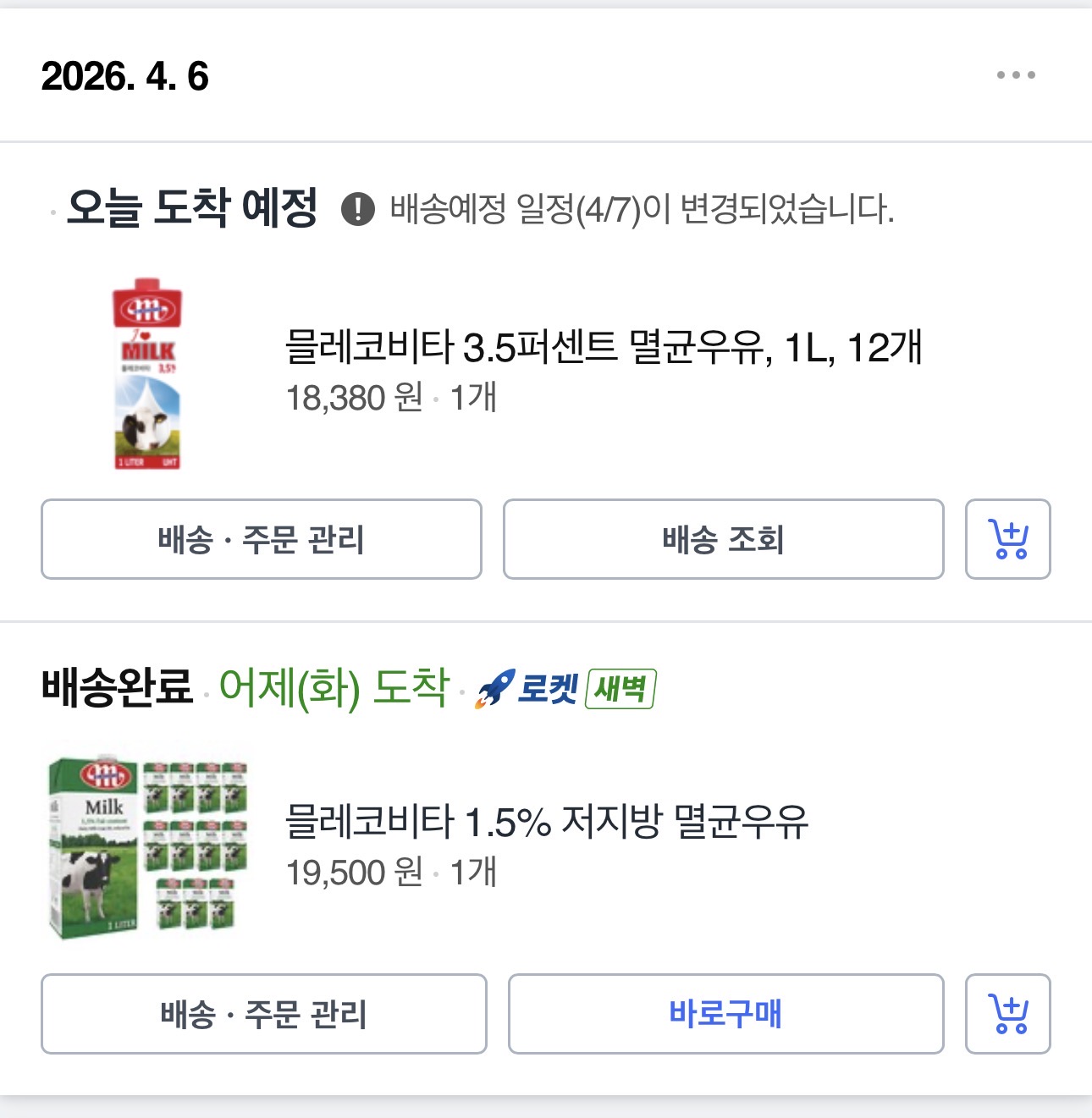Check 배송 조회 for the 3.5퍼센트 milk
The image size is (1092, 1118).
pos(724,539)
